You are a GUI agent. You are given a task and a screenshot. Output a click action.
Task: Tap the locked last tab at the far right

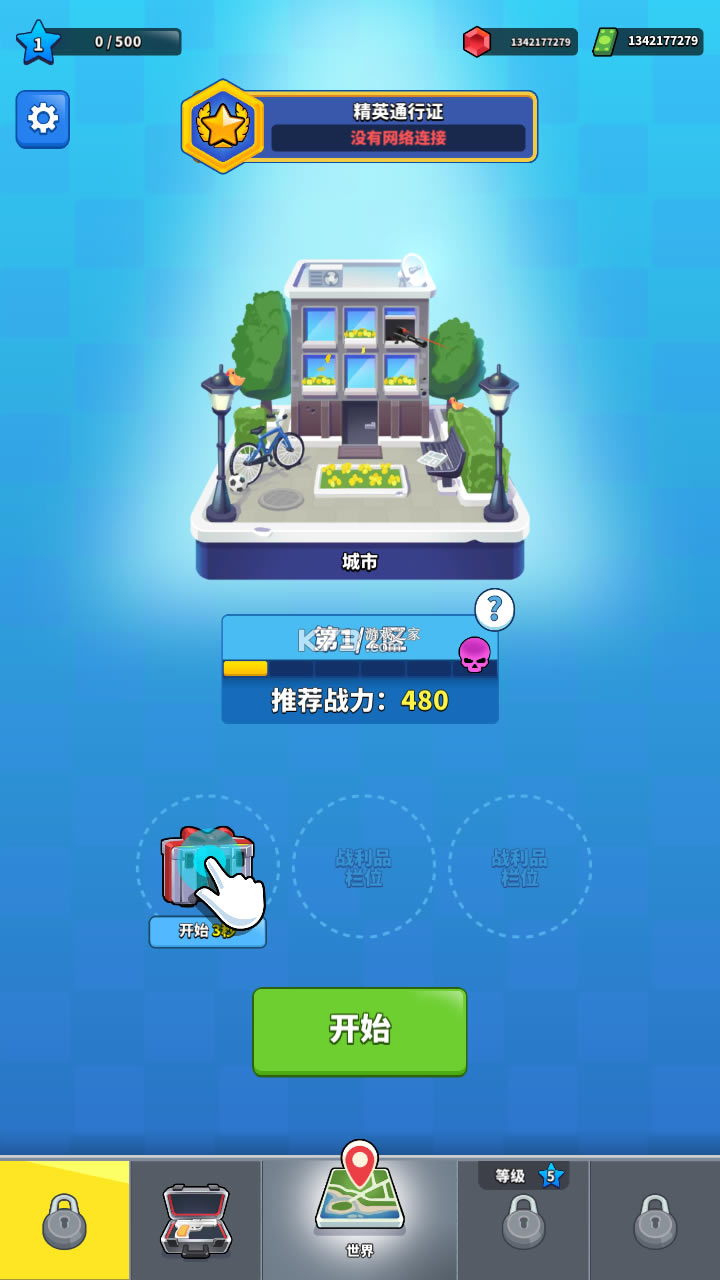click(655, 1220)
